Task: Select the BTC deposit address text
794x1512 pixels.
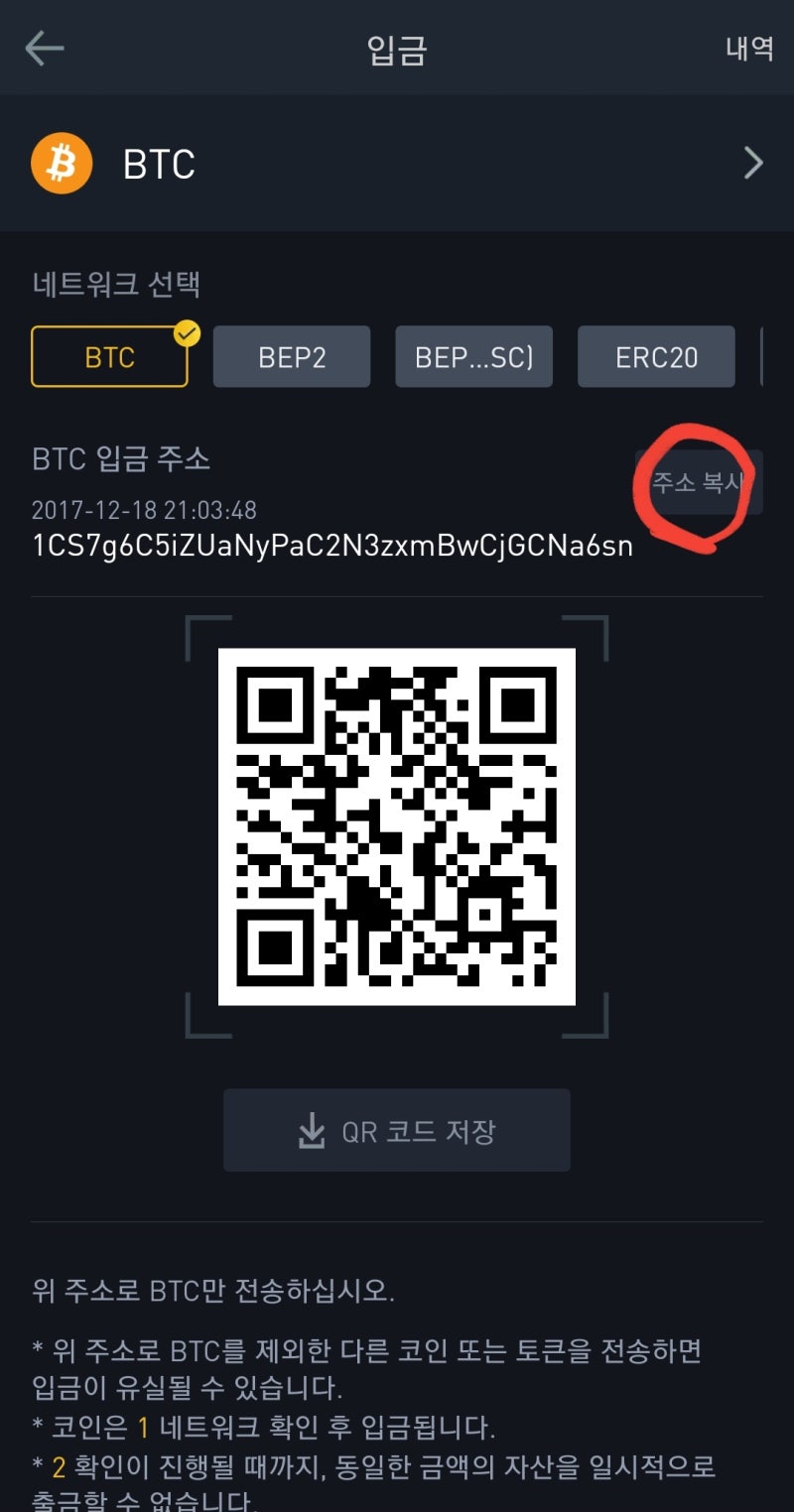Action: point(333,546)
